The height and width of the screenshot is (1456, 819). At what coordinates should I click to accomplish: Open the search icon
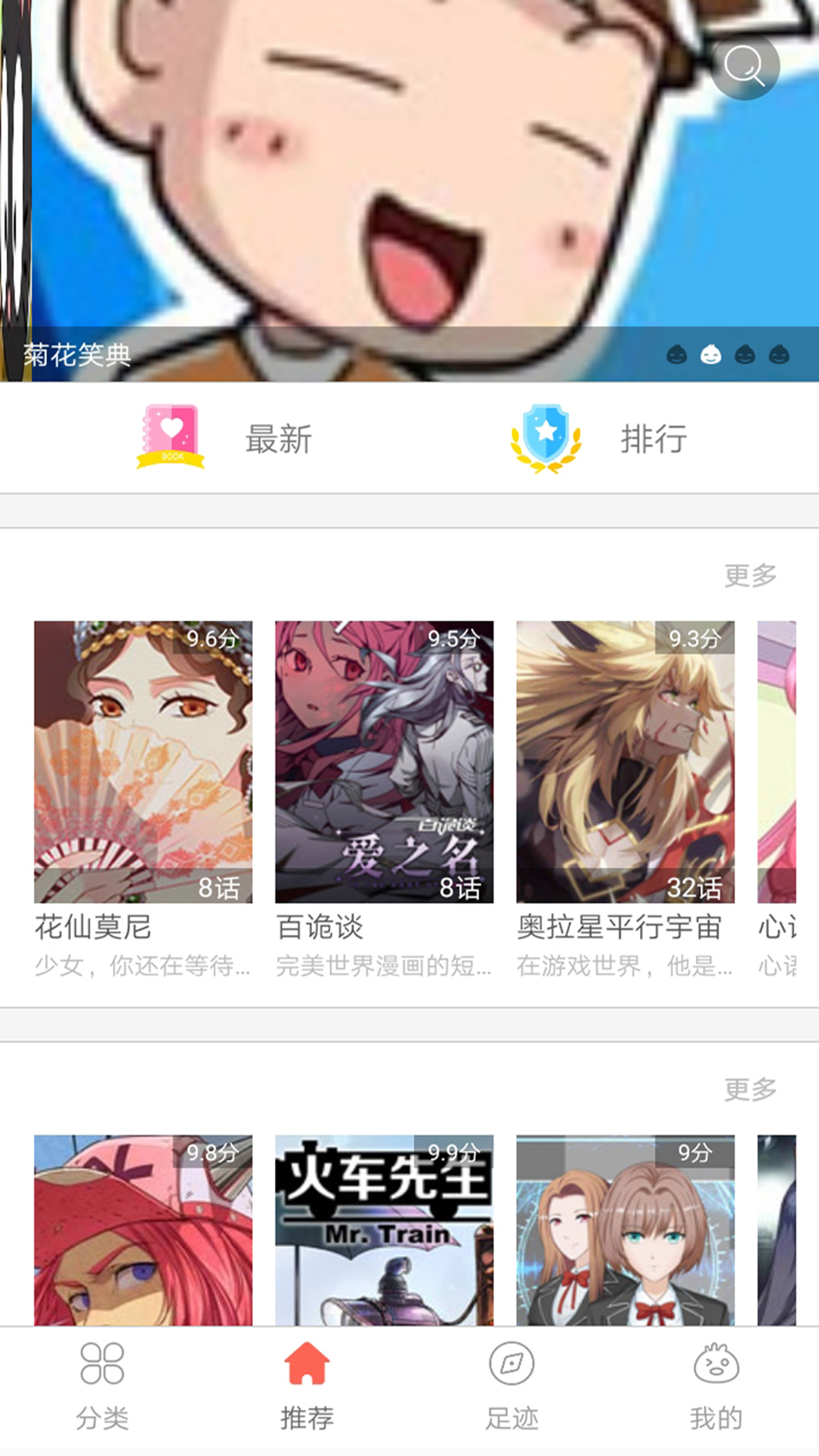pyautogui.click(x=745, y=67)
